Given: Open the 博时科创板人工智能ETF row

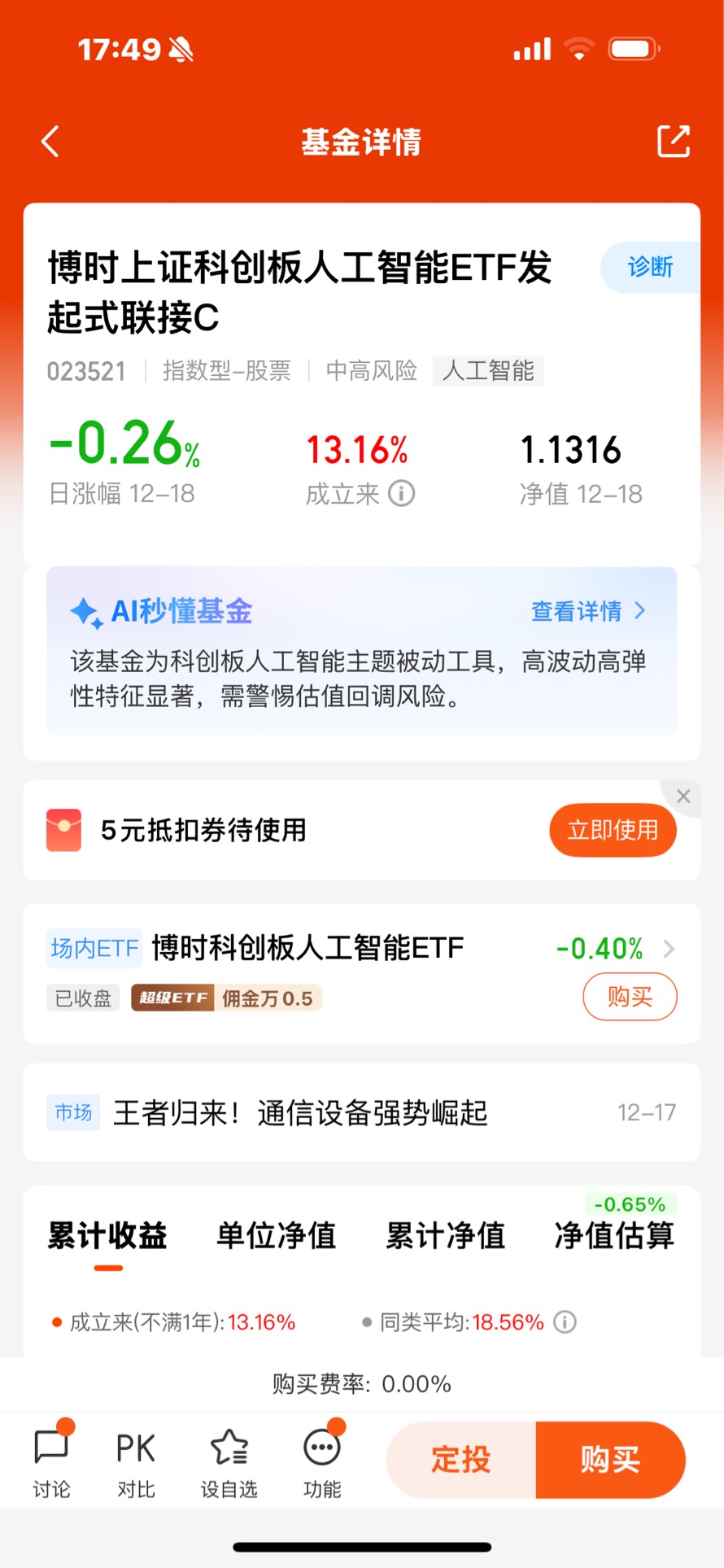Looking at the screenshot, I should 362,973.
